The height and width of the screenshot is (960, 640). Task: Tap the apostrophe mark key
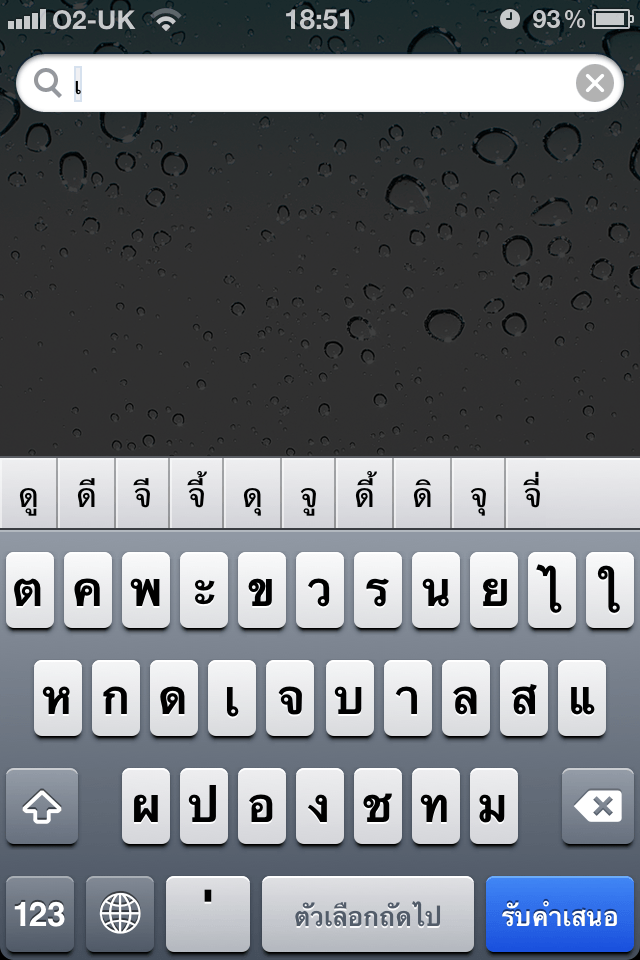(x=208, y=914)
